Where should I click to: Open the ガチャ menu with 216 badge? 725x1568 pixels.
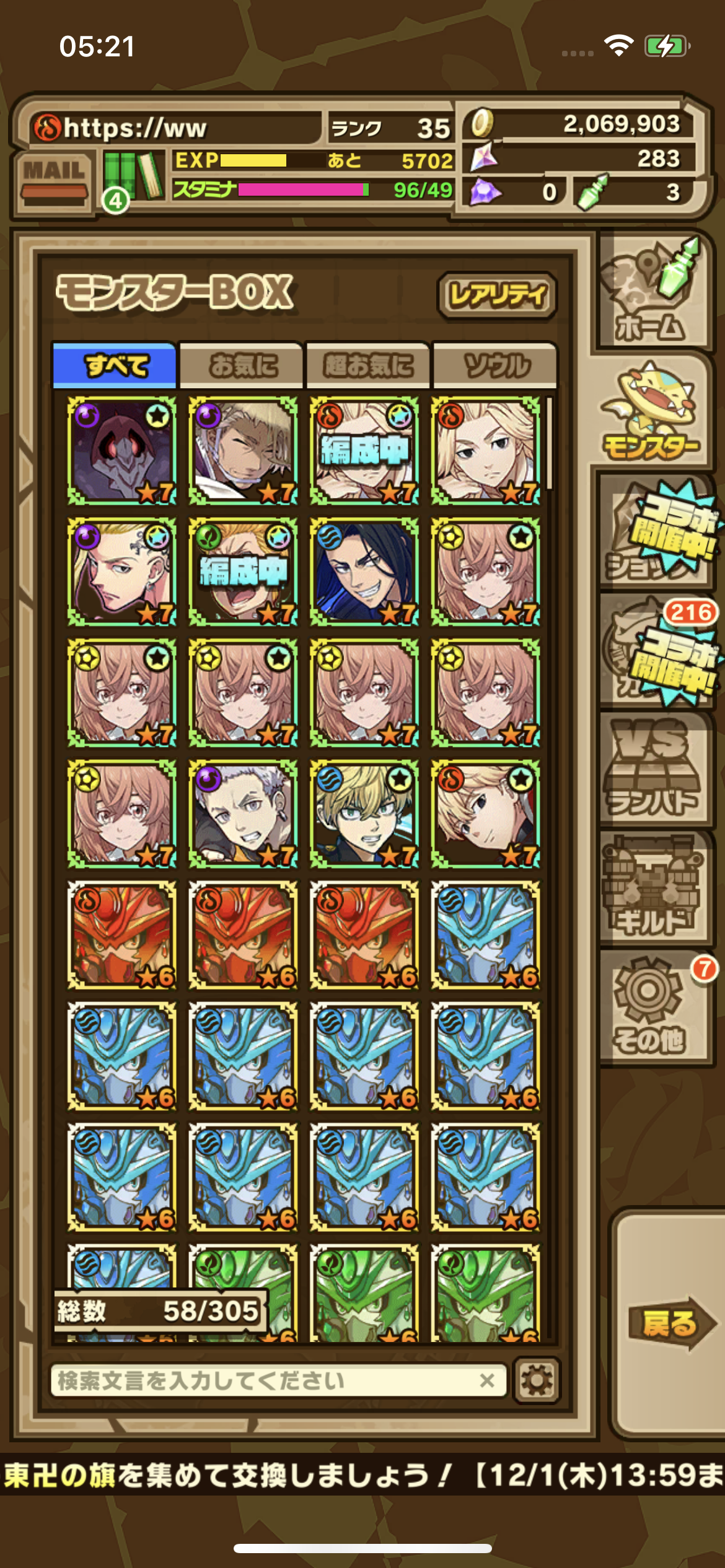click(x=652, y=651)
